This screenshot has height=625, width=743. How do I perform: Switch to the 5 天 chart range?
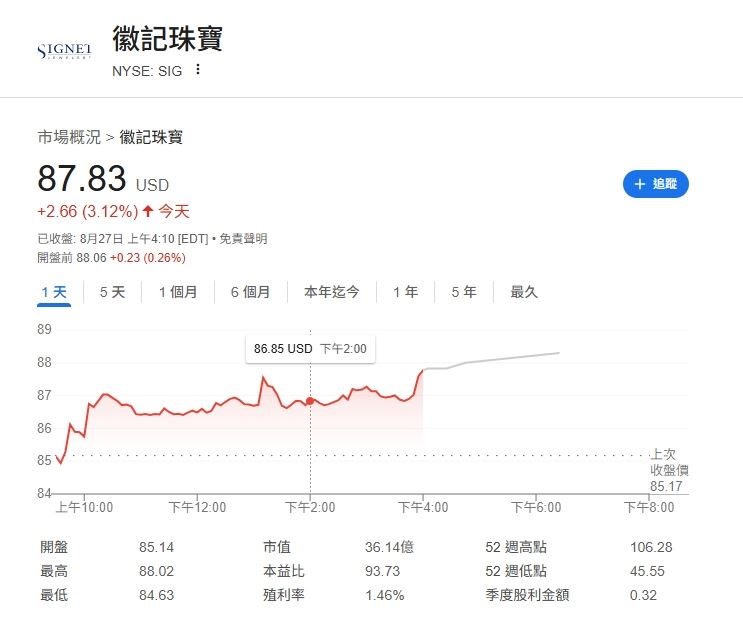112,292
